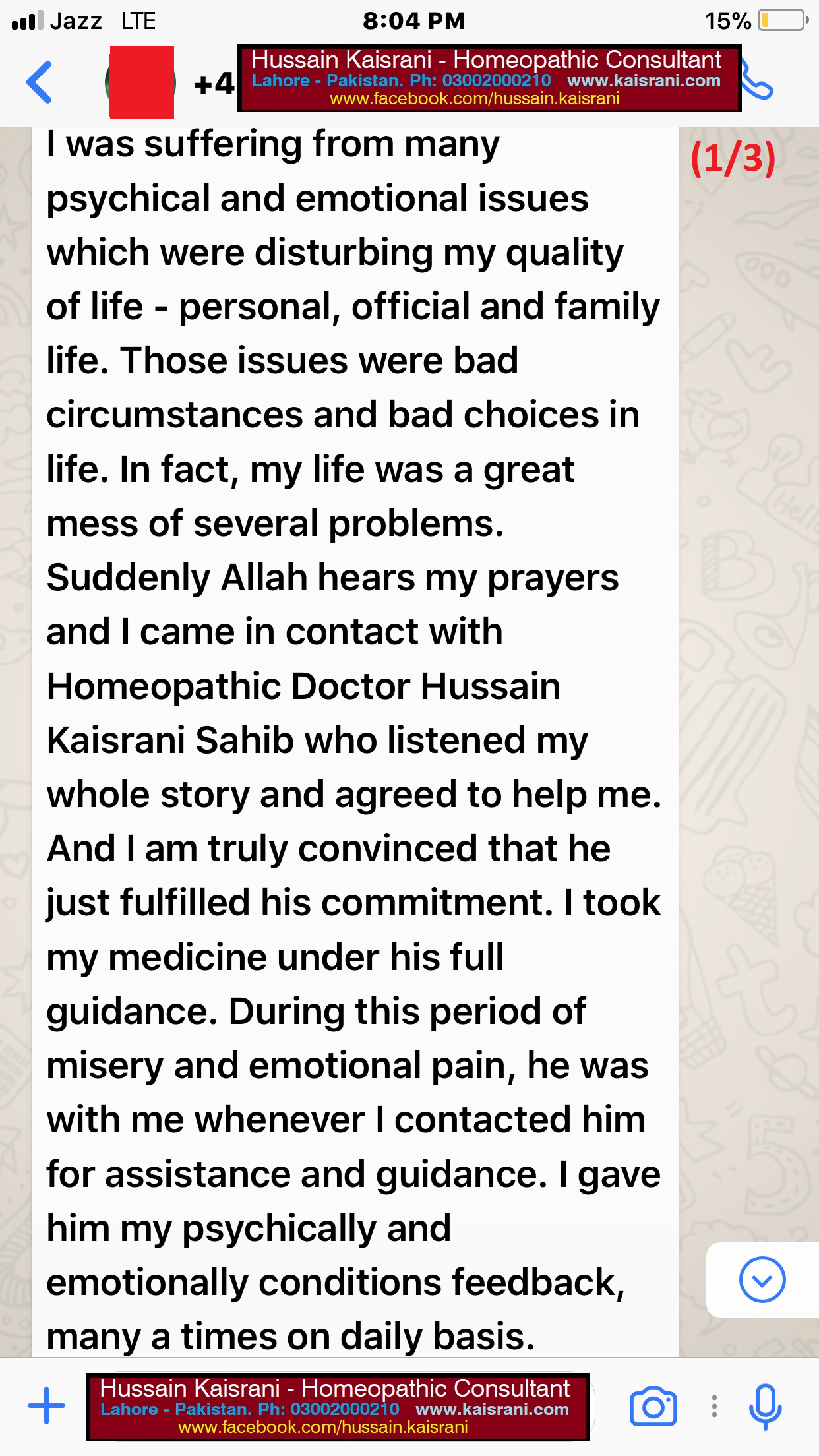Screen dimensions: 819x1456
Task: Start a voice call with this contact
Action: (758, 81)
